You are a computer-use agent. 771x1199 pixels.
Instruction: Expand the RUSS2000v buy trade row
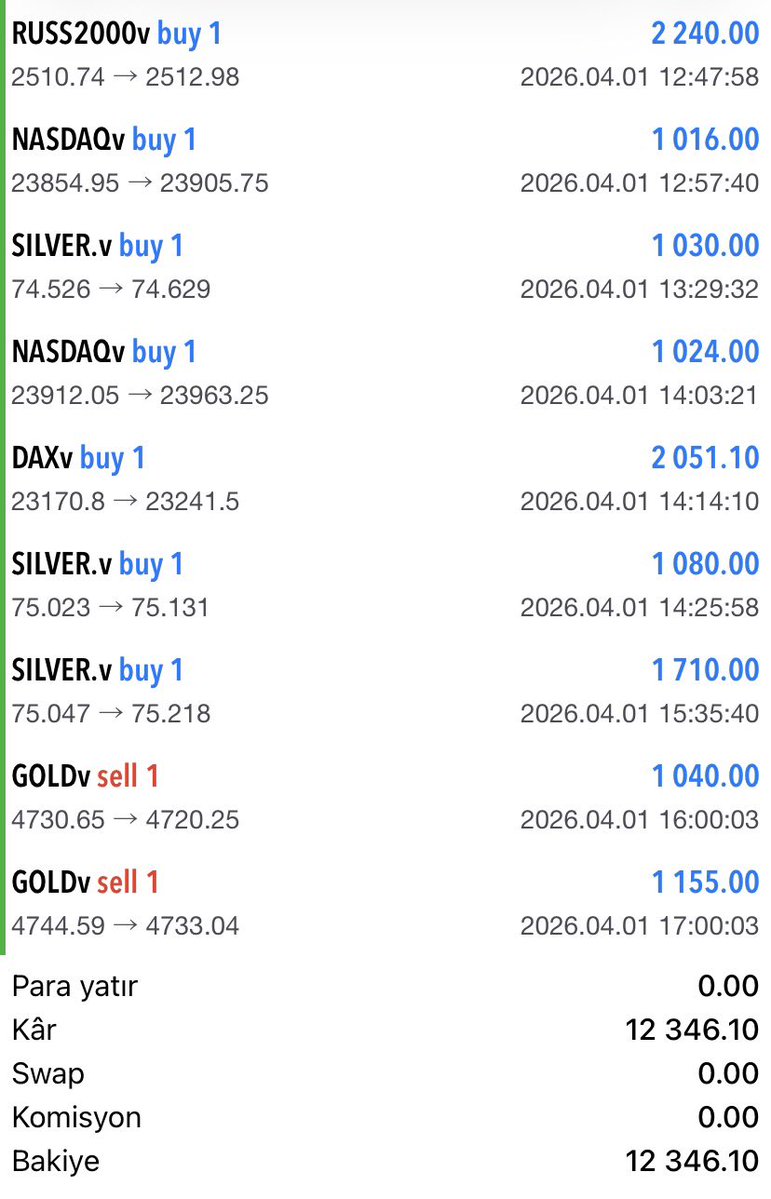pyautogui.click(x=385, y=55)
